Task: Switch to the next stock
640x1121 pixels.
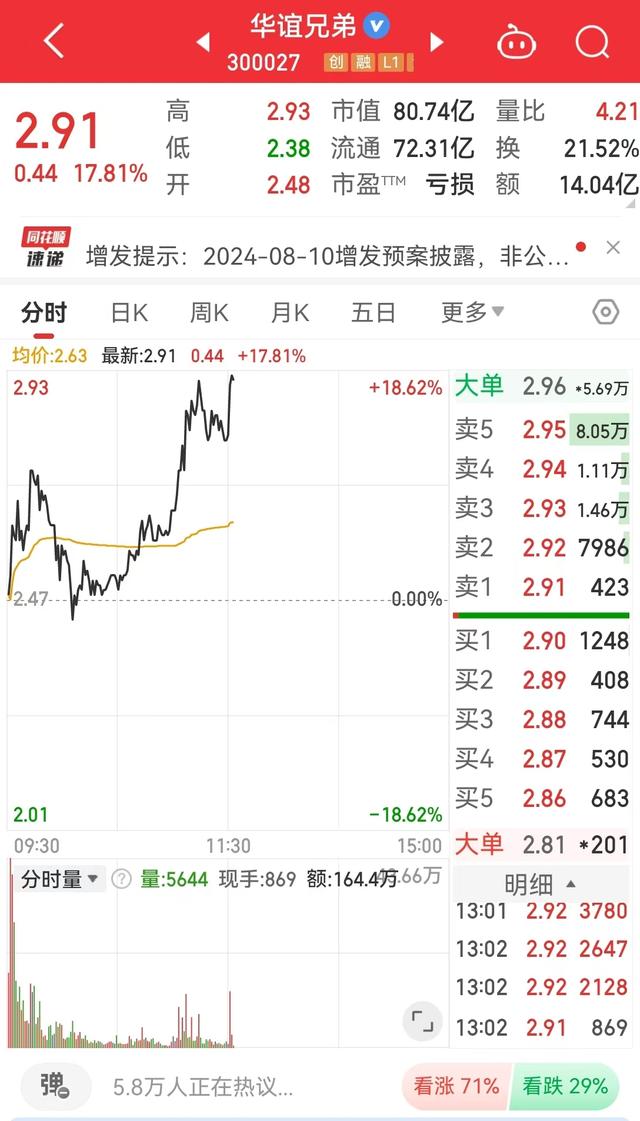Action: pyautogui.click(x=437, y=42)
